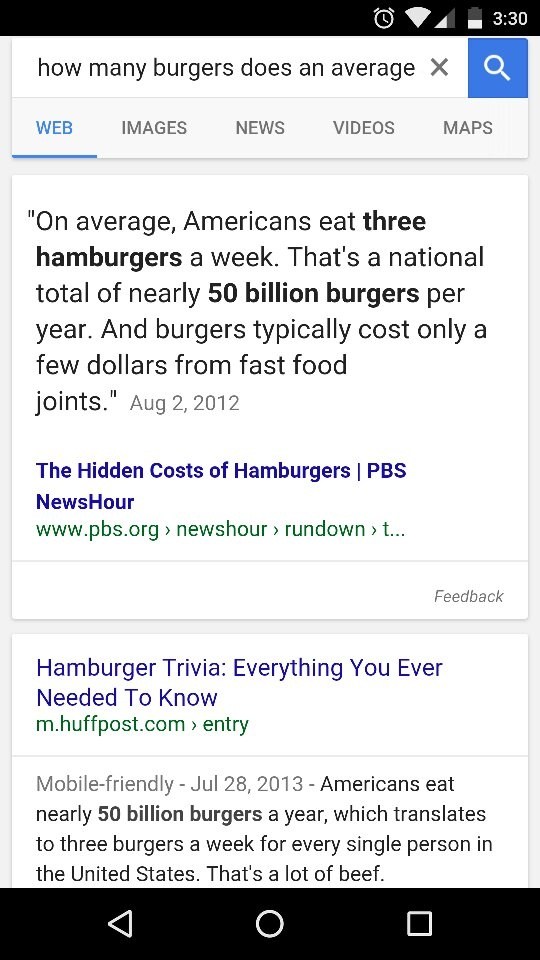The width and height of the screenshot is (540, 960).
Task: Go back with the system back button
Action: pyautogui.click(x=120, y=923)
